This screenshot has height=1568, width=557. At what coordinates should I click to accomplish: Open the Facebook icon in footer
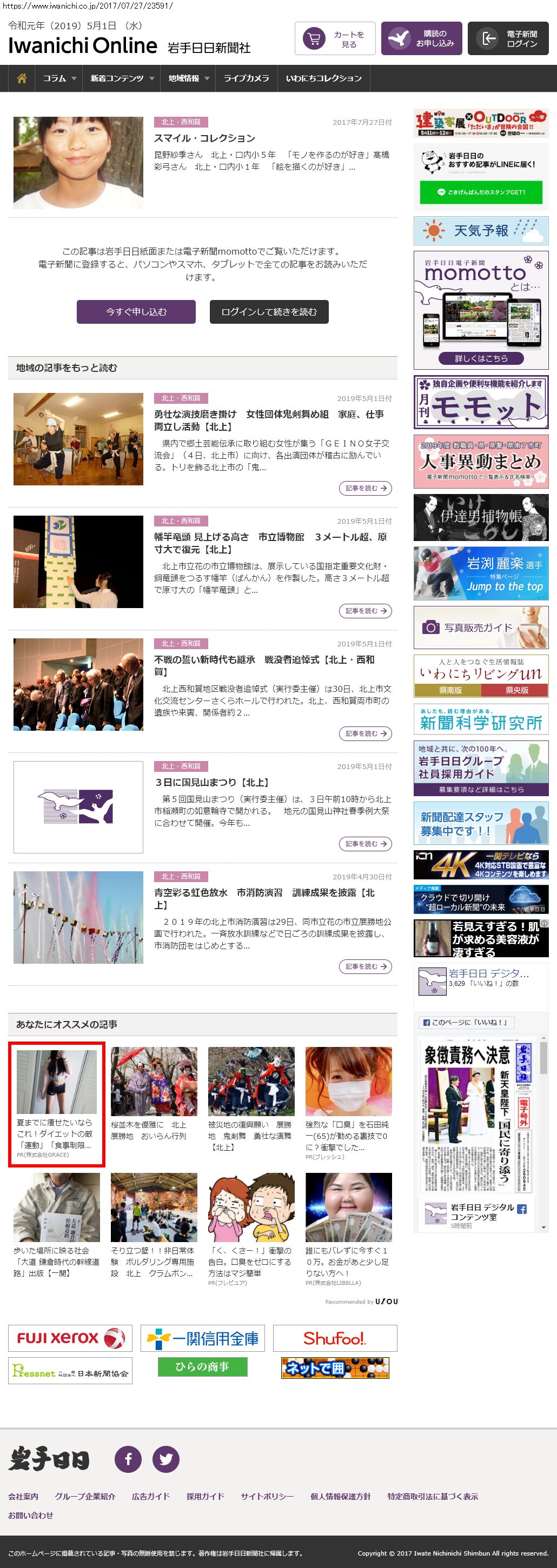coord(129,1459)
